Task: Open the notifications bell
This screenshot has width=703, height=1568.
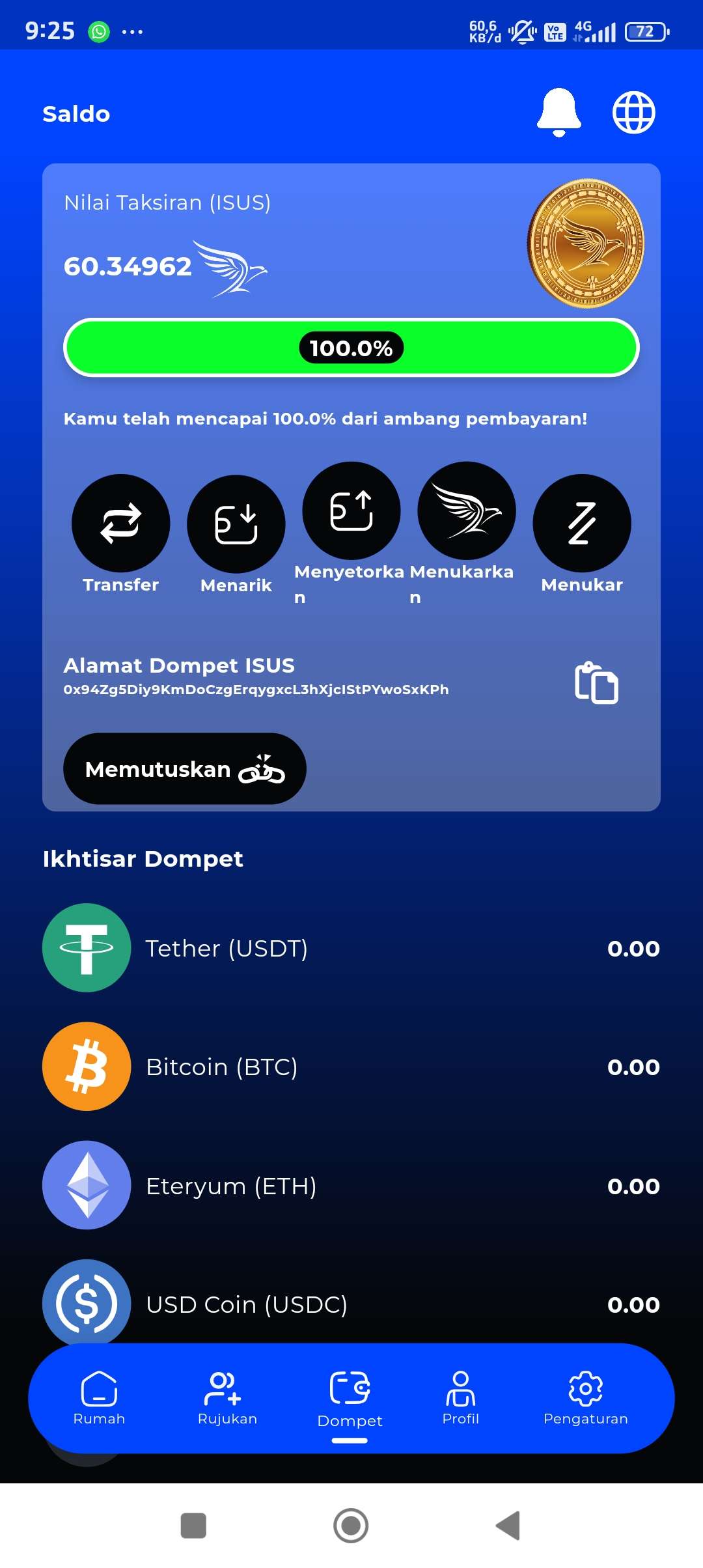Action: tap(558, 112)
